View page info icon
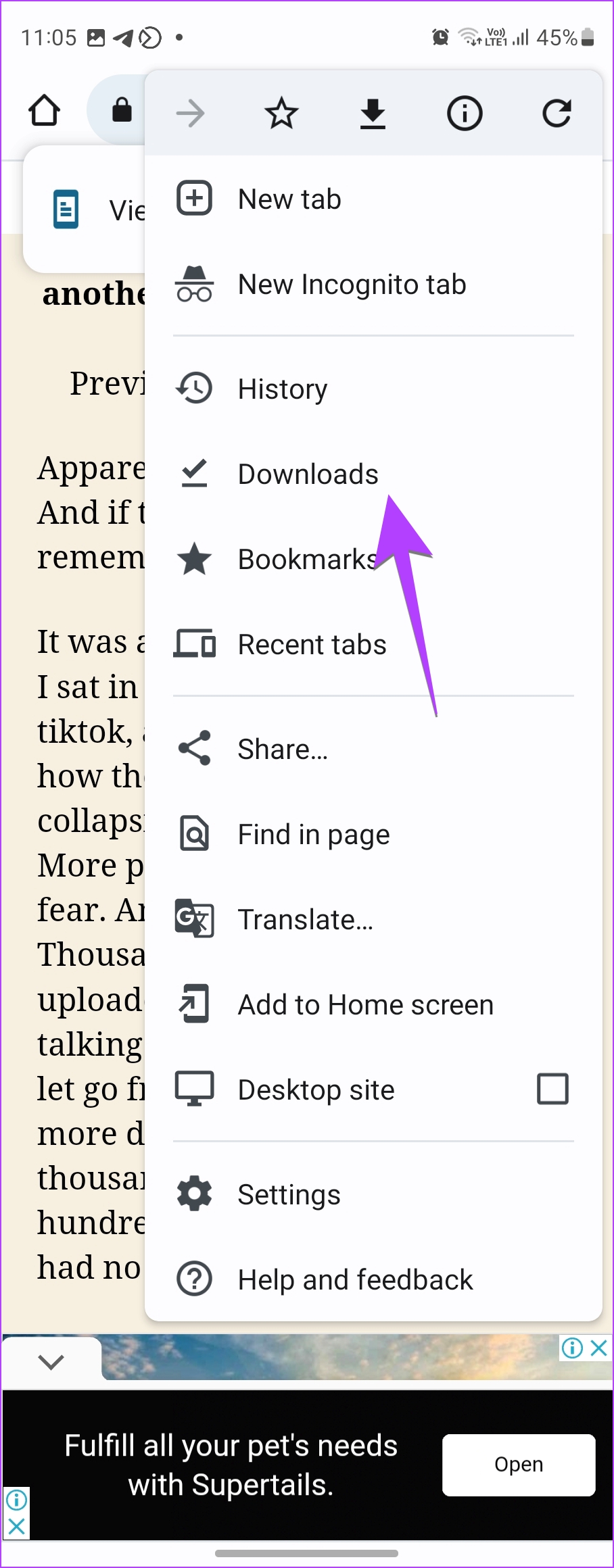Screen dimensions: 614x1568 point(465,114)
